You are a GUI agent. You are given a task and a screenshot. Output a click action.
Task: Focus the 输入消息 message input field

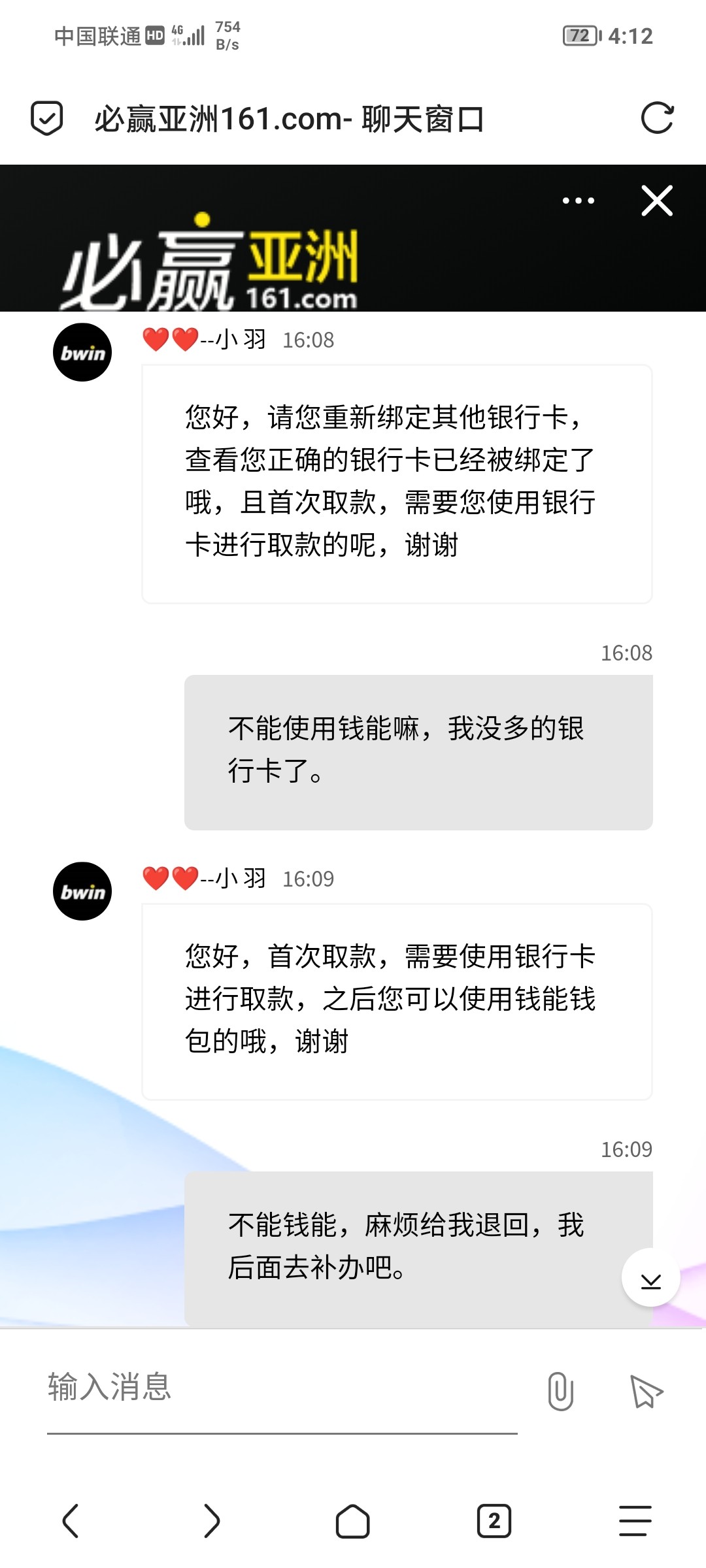(x=281, y=1388)
